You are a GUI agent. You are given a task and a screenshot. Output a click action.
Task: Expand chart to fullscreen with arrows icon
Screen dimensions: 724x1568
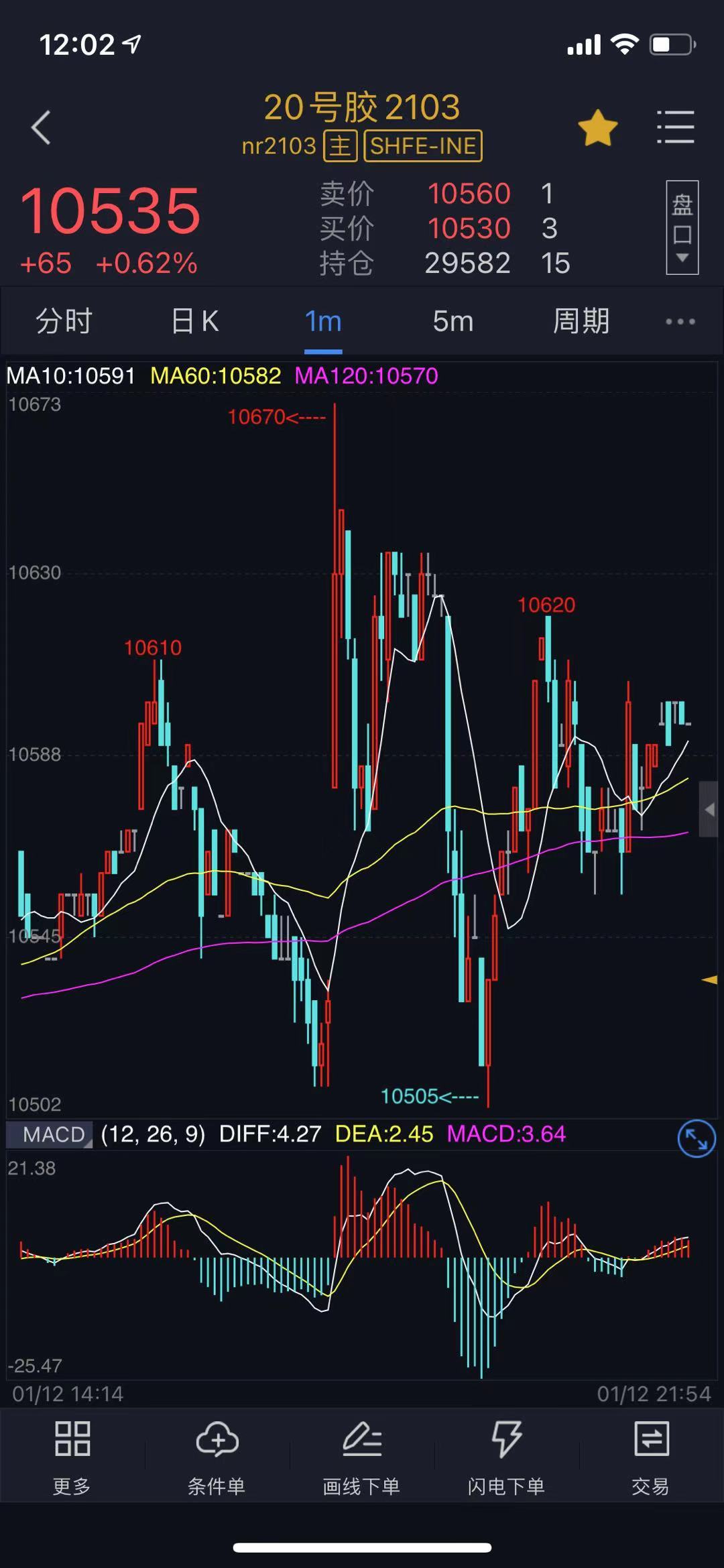click(x=696, y=1138)
